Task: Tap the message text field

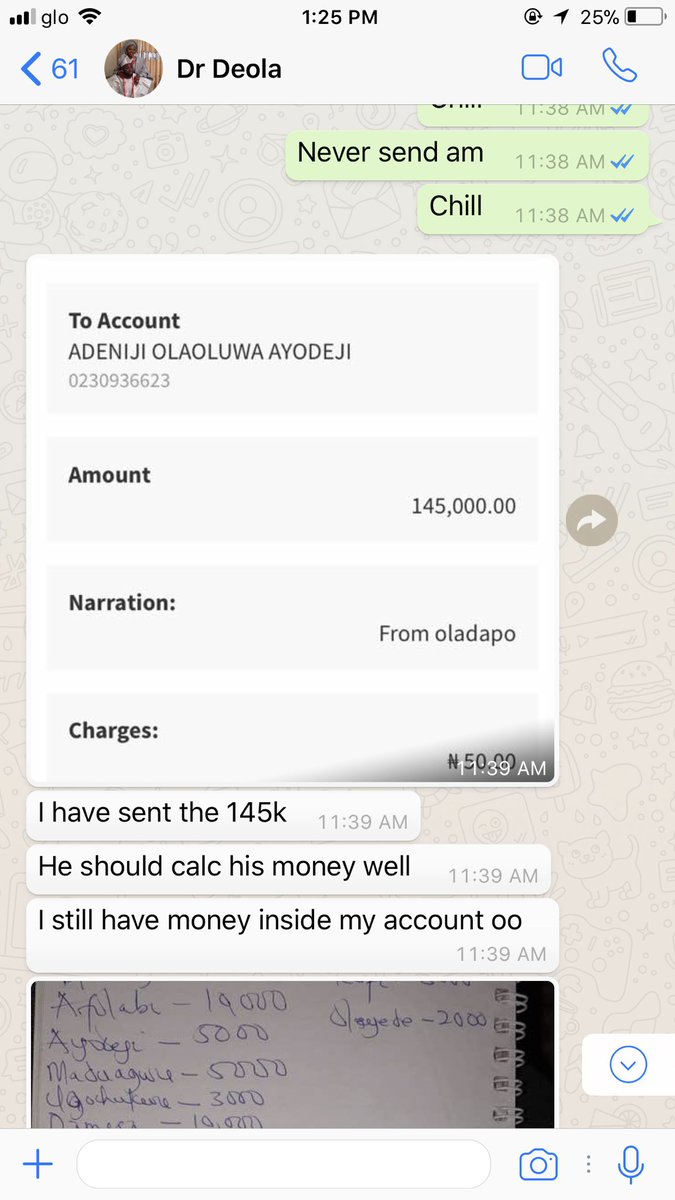Action: tap(283, 1164)
